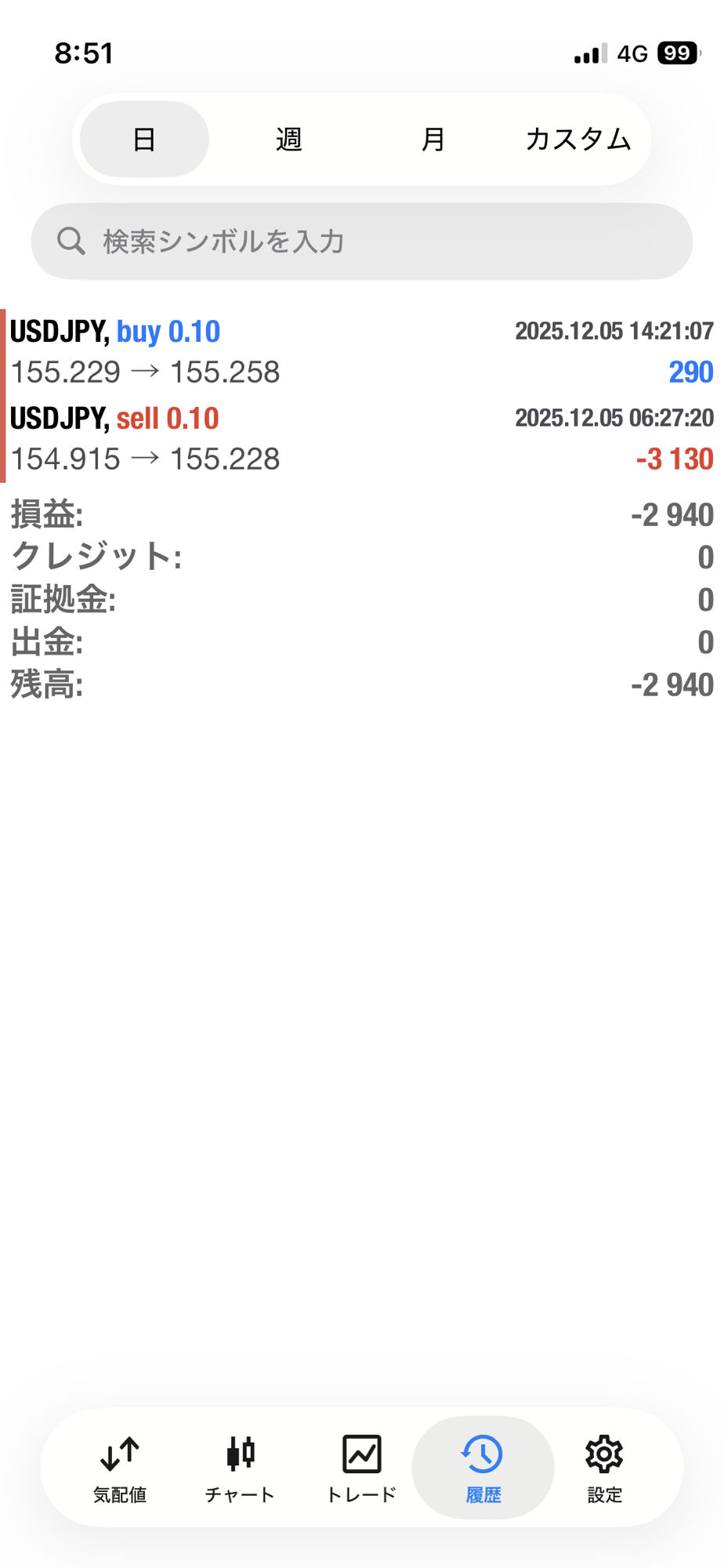Image resolution: width=724 pixels, height=1568 pixels.
Task: Choose the カスタム custom range
Action: 578,140
